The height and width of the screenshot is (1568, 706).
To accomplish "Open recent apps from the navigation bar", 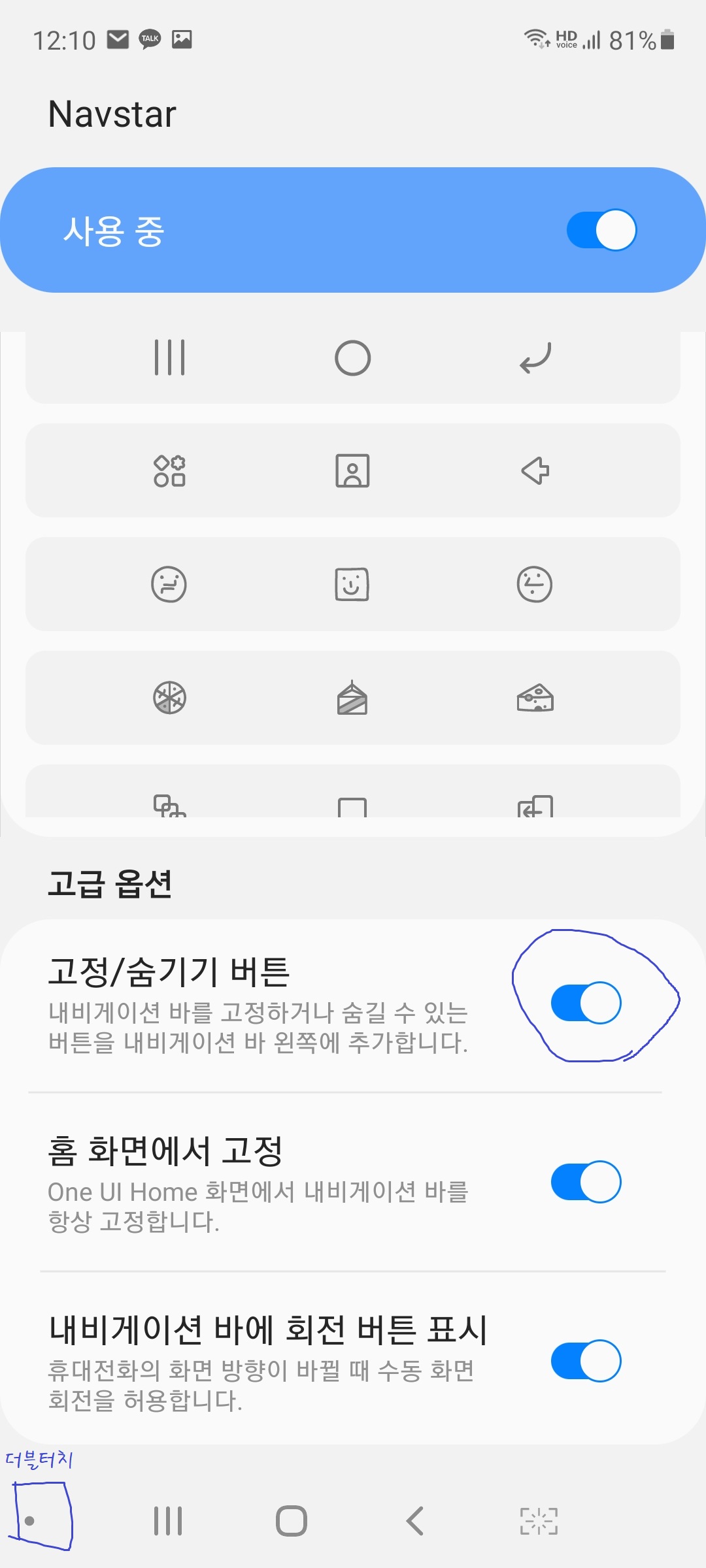I will coord(168,1521).
